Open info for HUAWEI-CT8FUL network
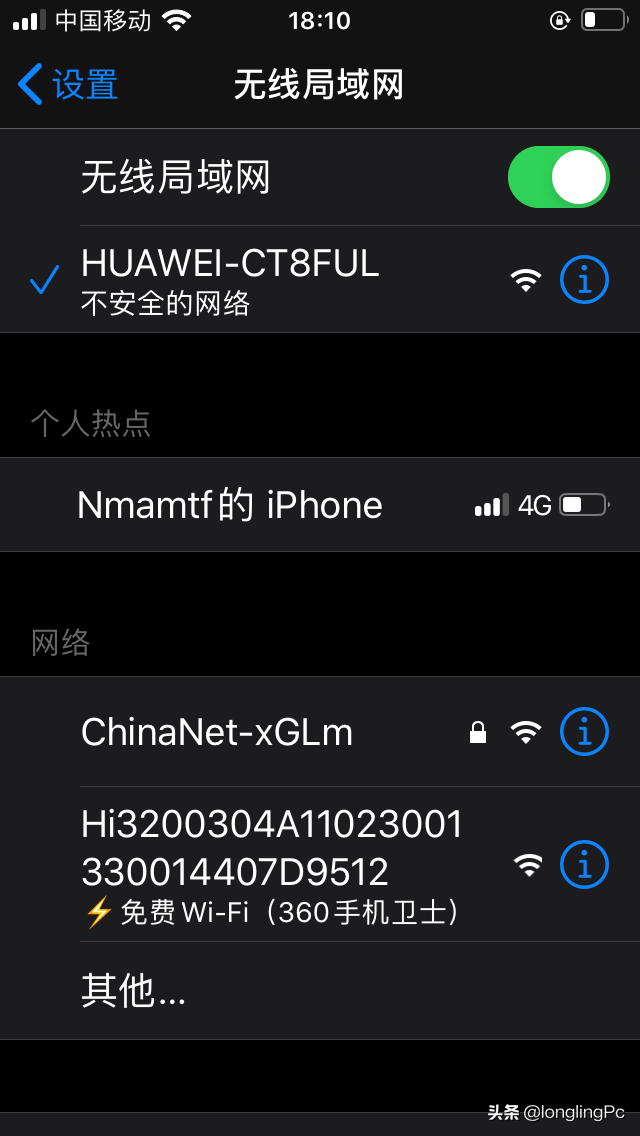Screen dimensions: 640x1136 coord(584,280)
